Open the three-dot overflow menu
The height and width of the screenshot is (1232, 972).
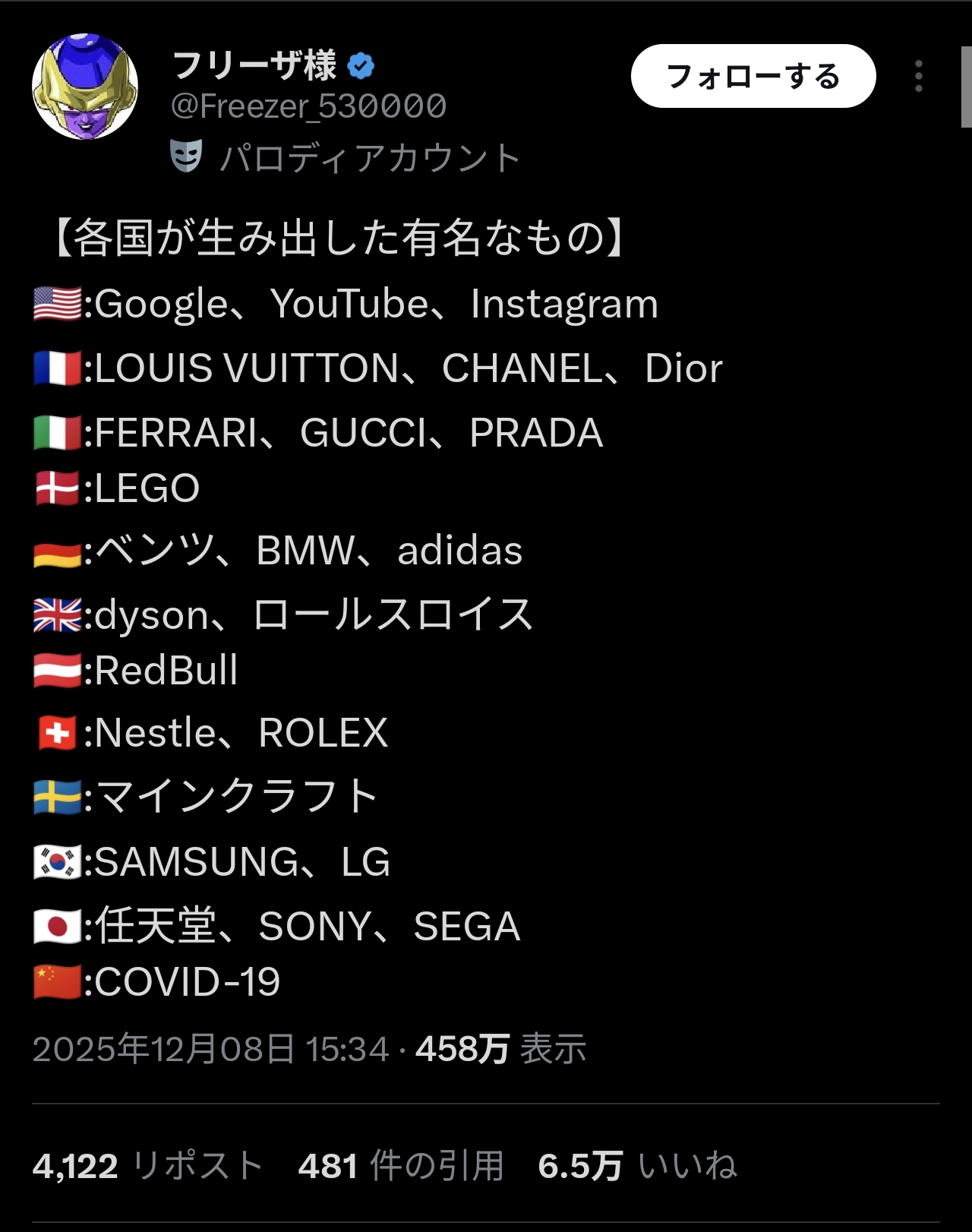(x=918, y=76)
